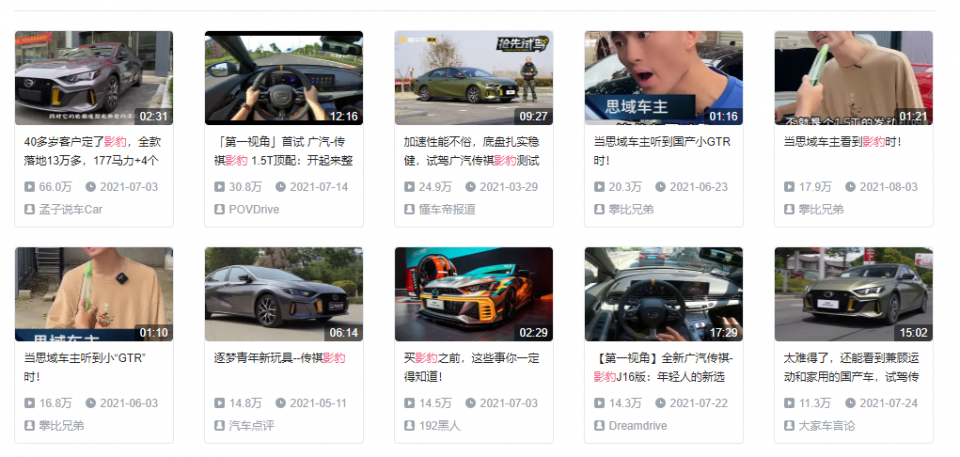The width and height of the screenshot is (960, 457).
Task: Play the 太难得了 video by 大家车言论
Action: [x=853, y=294]
